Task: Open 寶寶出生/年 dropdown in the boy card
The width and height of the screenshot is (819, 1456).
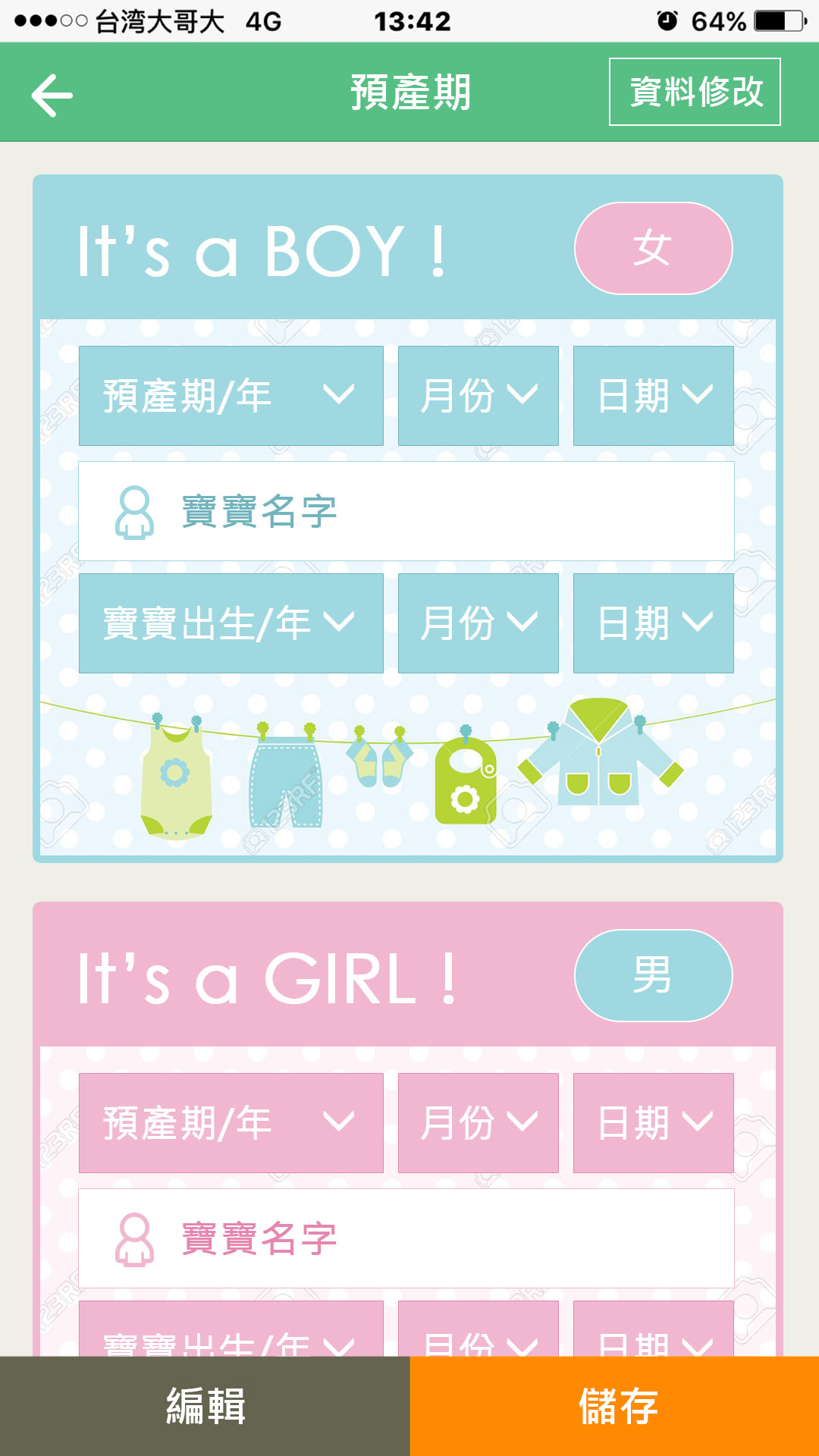Action: (231, 623)
